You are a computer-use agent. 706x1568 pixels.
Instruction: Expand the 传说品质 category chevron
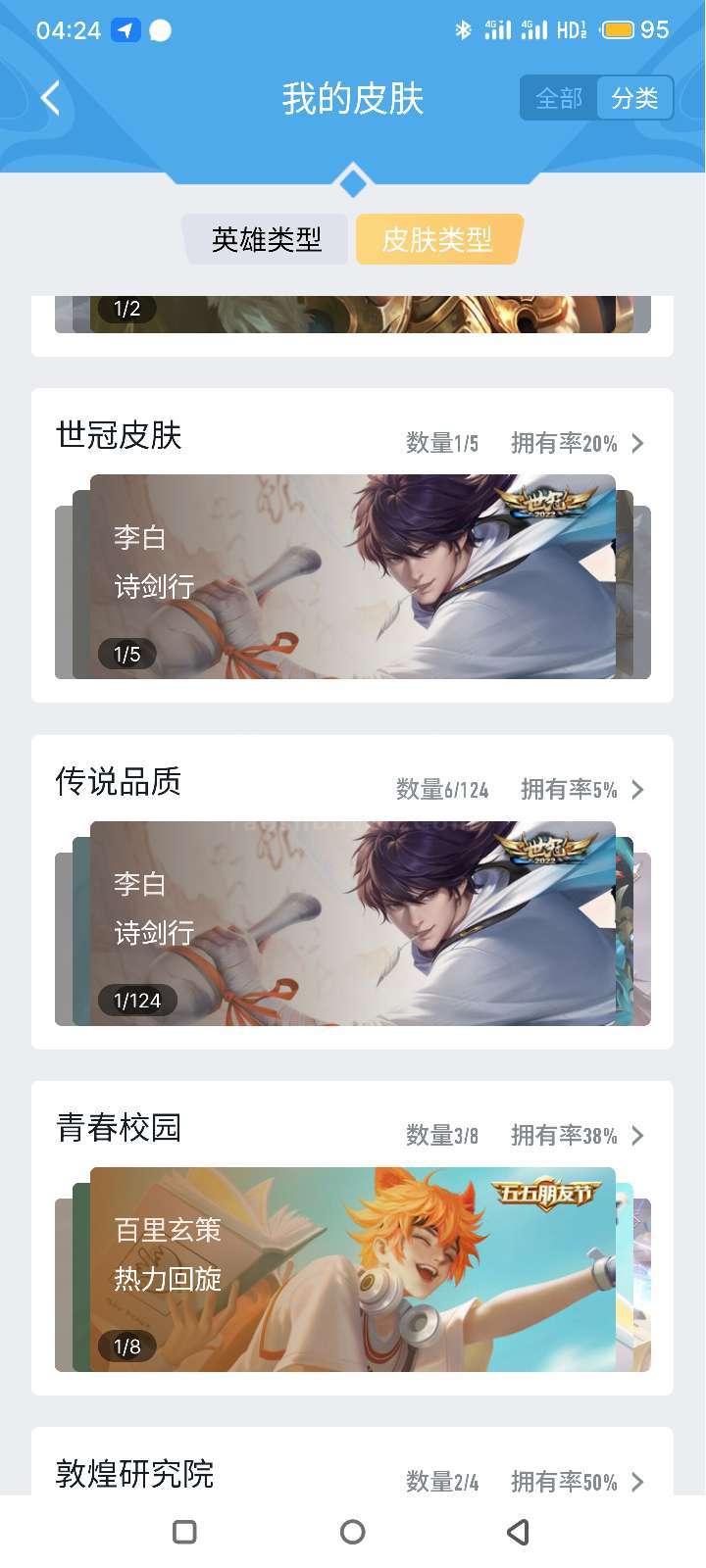click(638, 789)
